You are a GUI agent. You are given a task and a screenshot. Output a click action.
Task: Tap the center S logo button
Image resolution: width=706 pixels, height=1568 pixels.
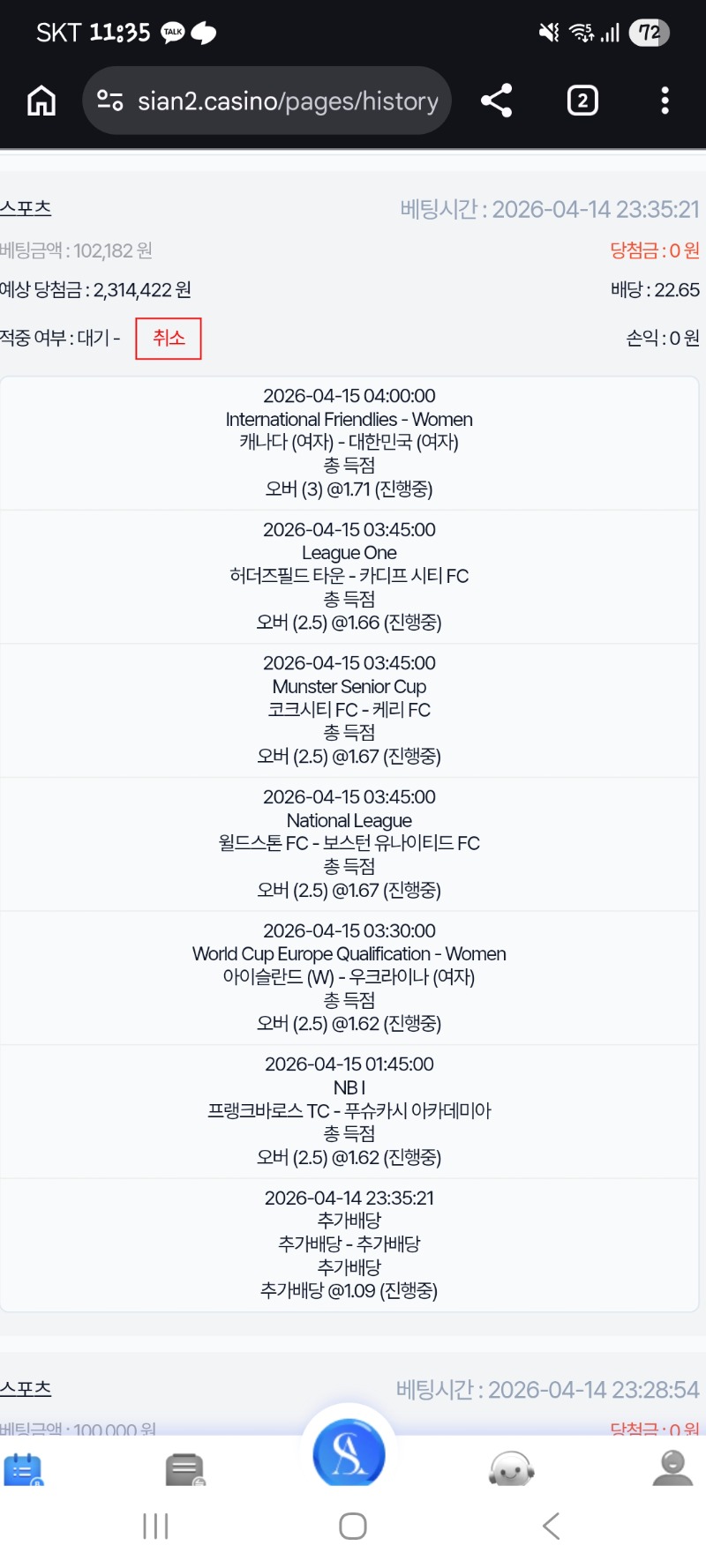(349, 1455)
